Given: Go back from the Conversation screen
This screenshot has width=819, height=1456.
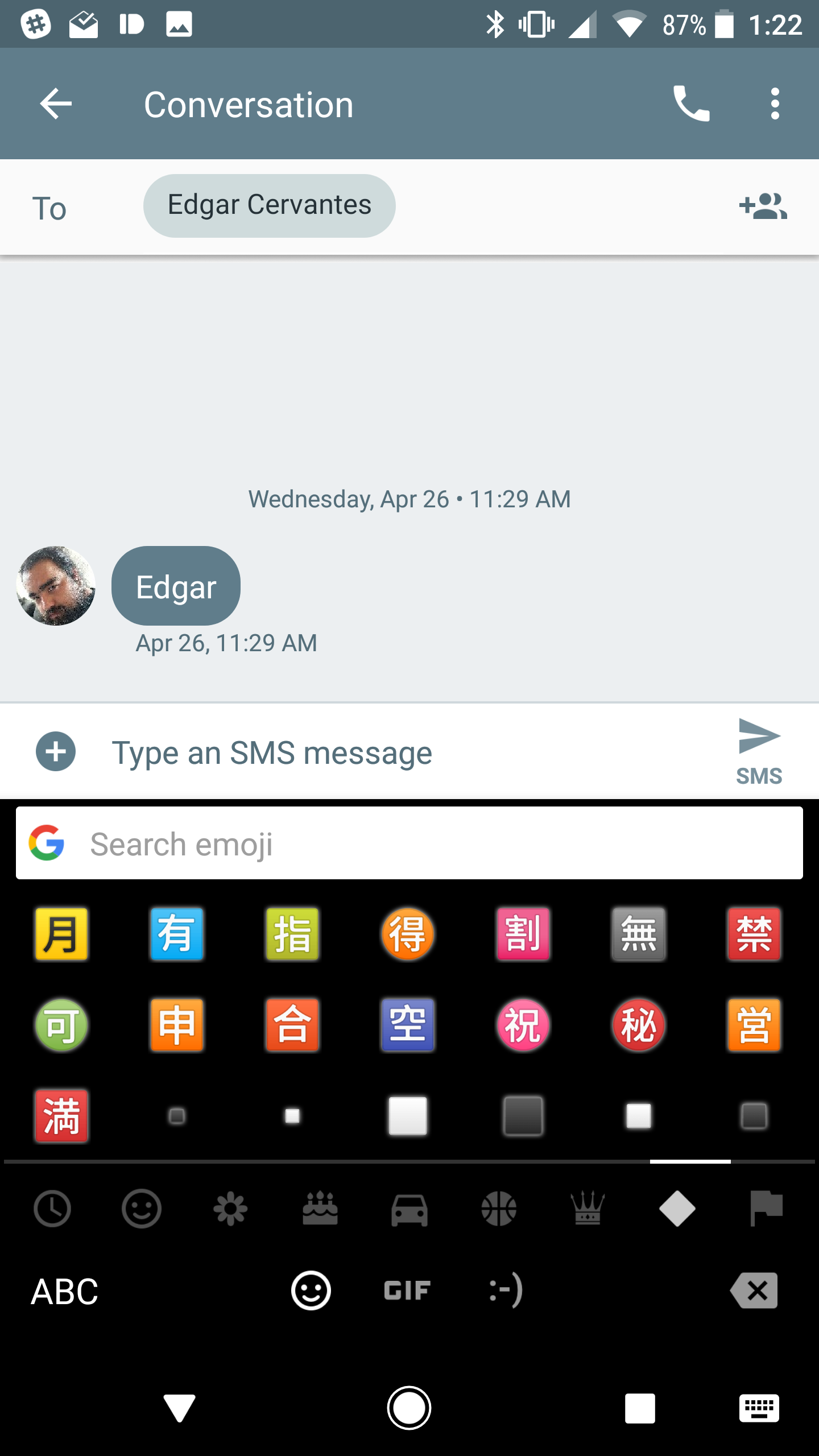Looking at the screenshot, I should pos(56,104).
